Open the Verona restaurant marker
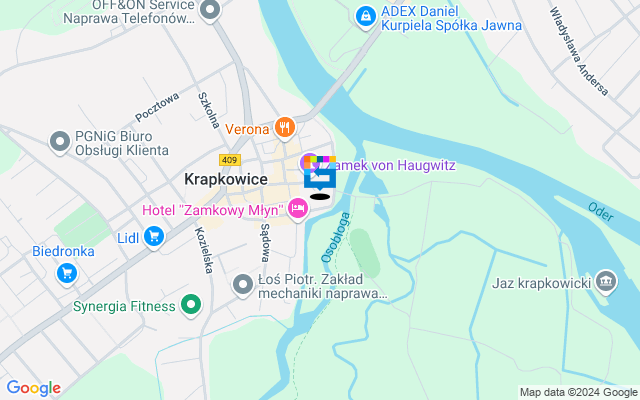640x400 pixels. 285,128
